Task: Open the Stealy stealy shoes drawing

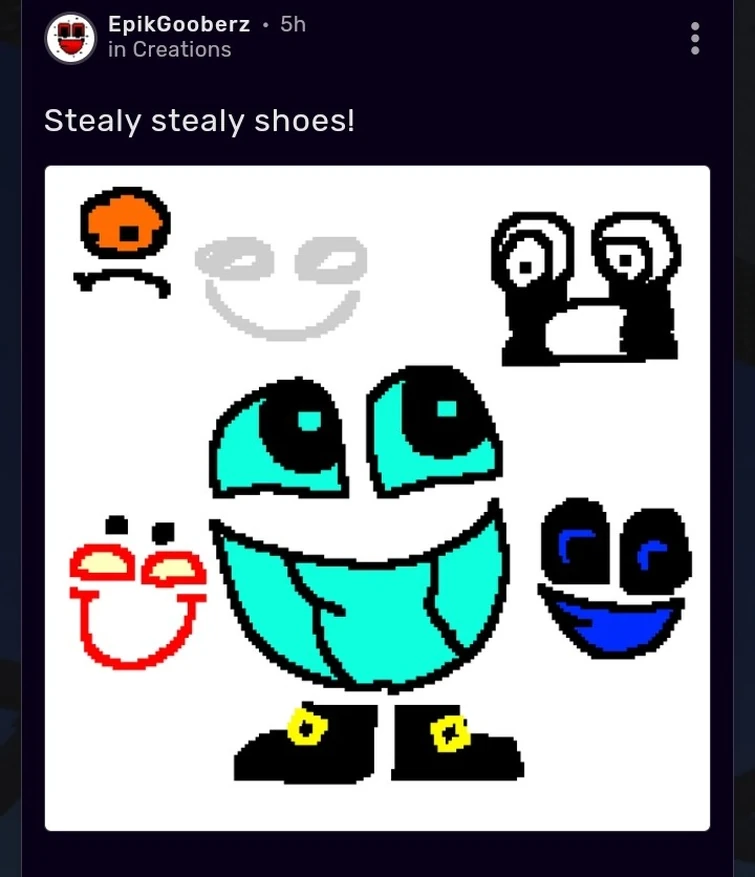Action: 377,497
